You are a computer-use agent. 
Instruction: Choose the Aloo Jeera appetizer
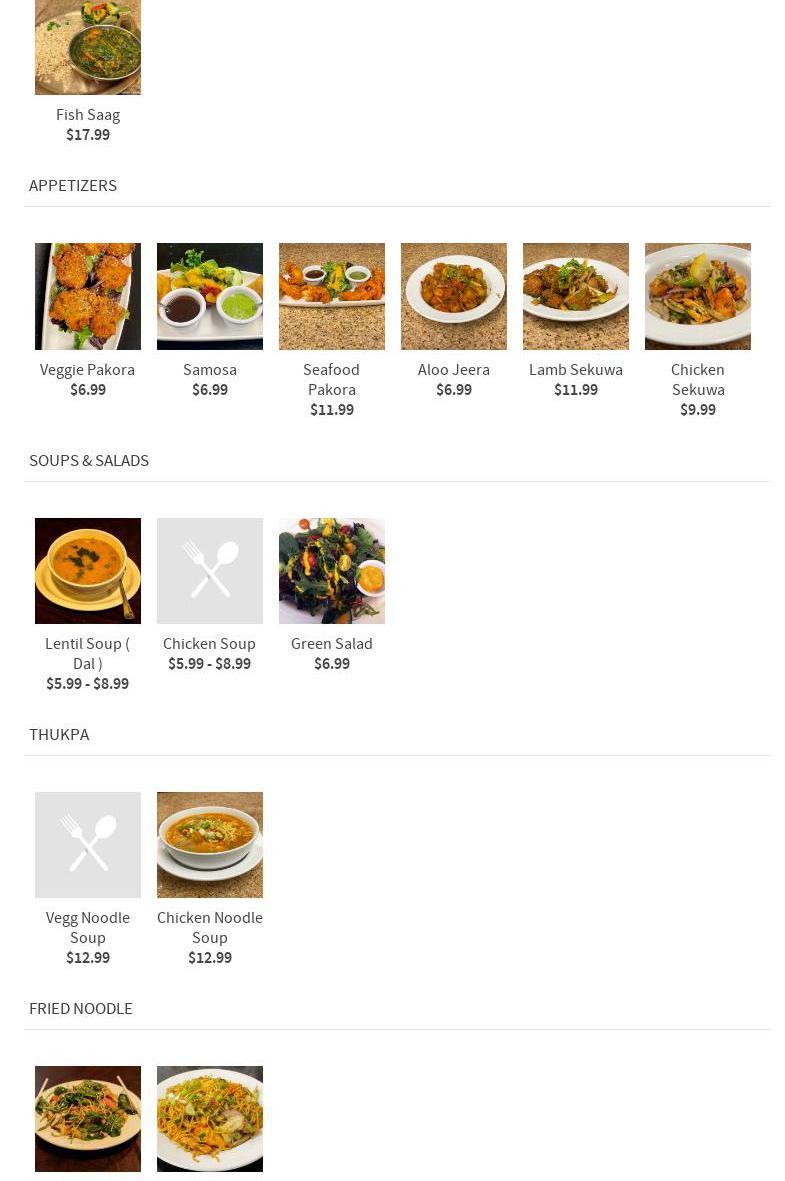click(x=454, y=296)
